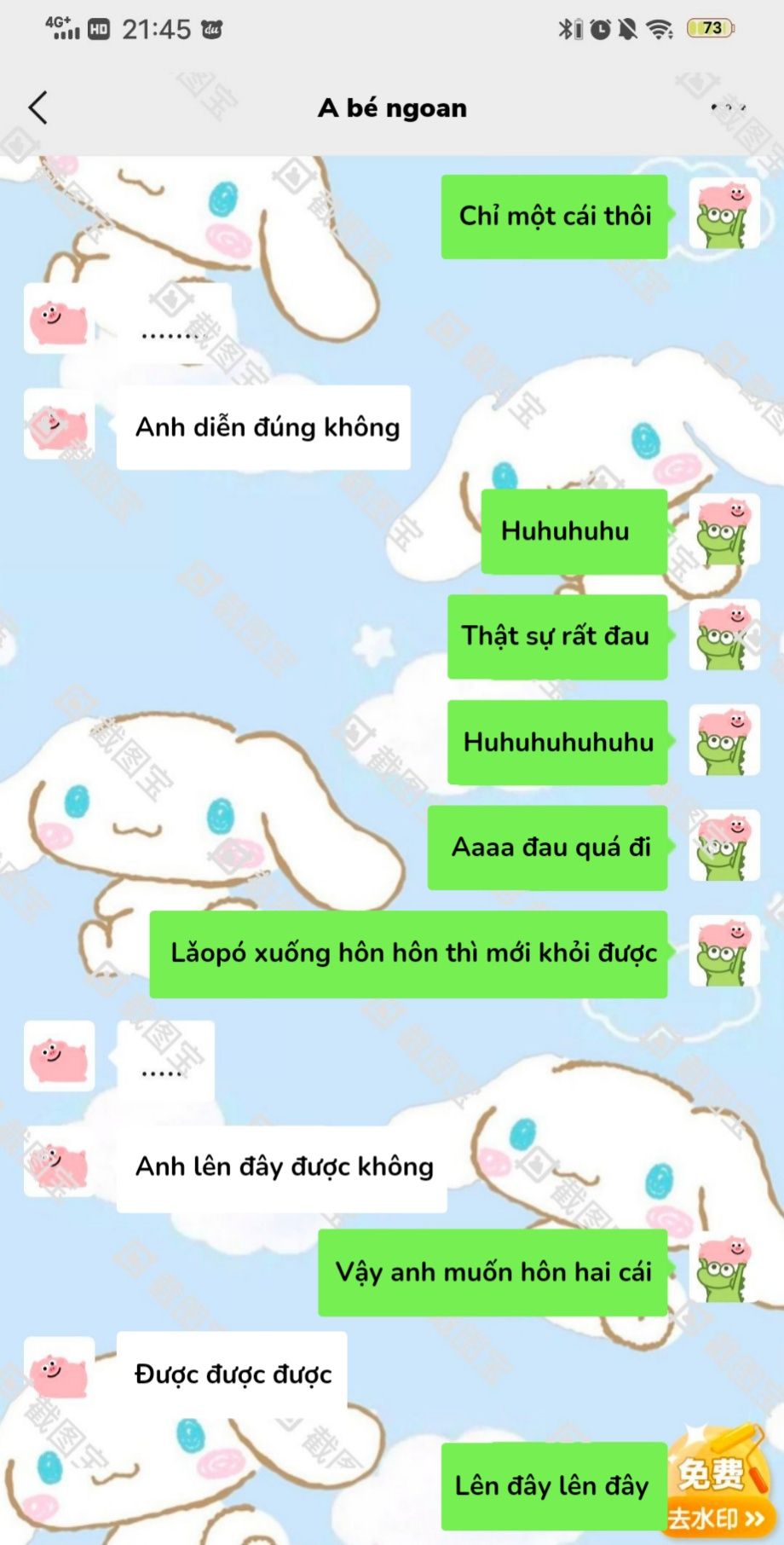Image resolution: width=784 pixels, height=1545 pixels.
Task: Open the chat overflow menu
Action: coord(728,107)
